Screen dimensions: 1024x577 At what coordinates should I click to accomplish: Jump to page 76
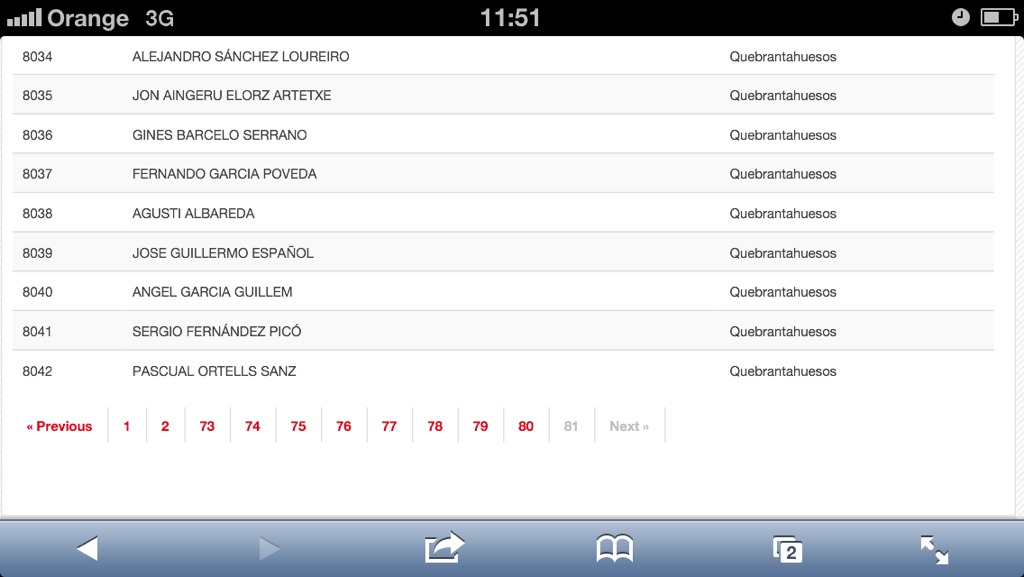pyautogui.click(x=344, y=426)
